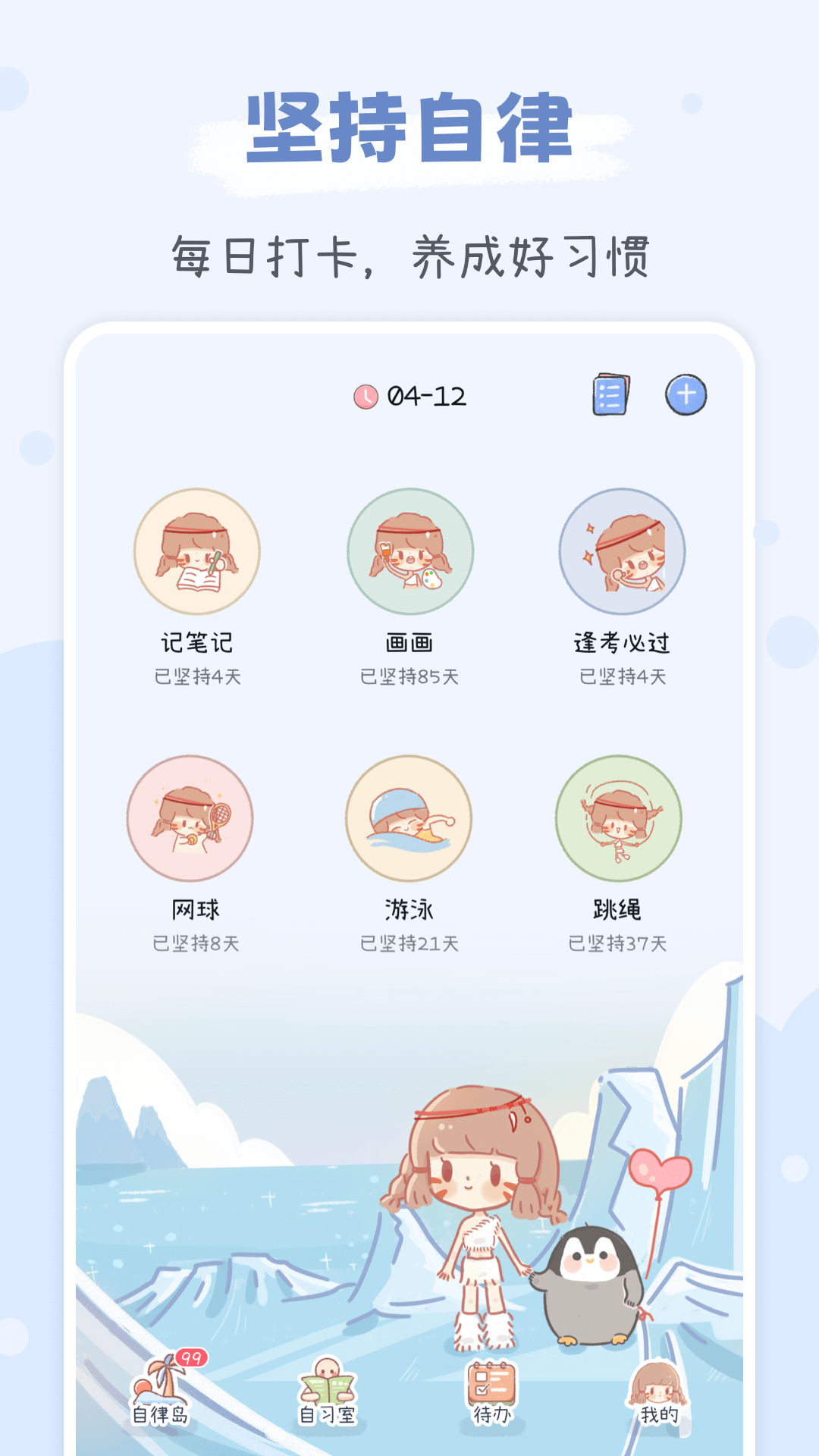Open the habit list view icon
Image resolution: width=819 pixels, height=1456 pixels.
[609, 396]
